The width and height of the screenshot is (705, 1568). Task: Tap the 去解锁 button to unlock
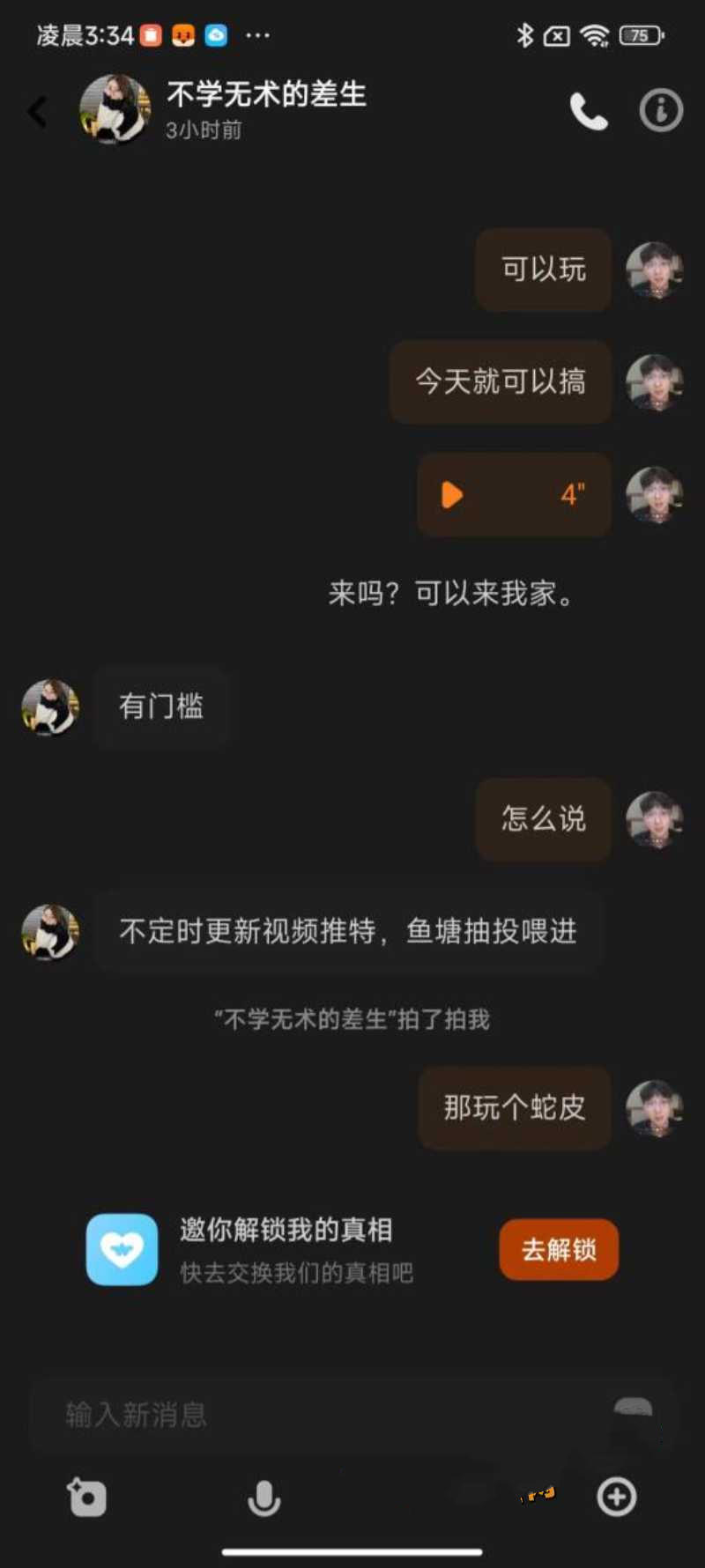click(x=558, y=1249)
